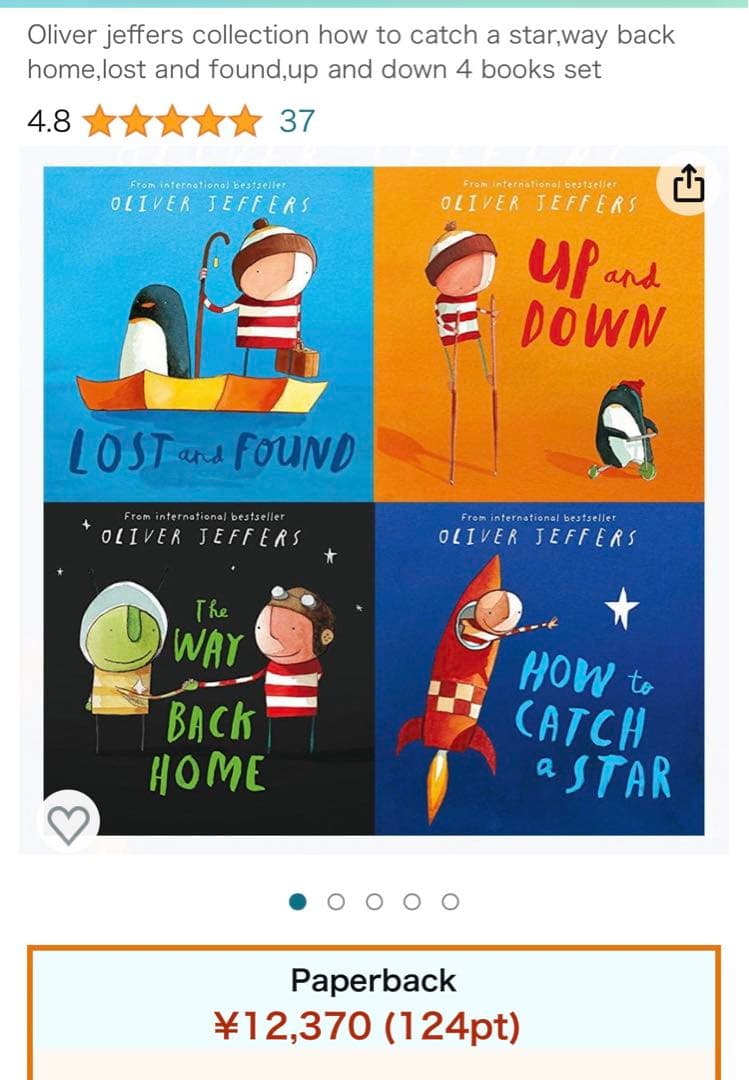Jump to the second product image dot

[x=336, y=902]
